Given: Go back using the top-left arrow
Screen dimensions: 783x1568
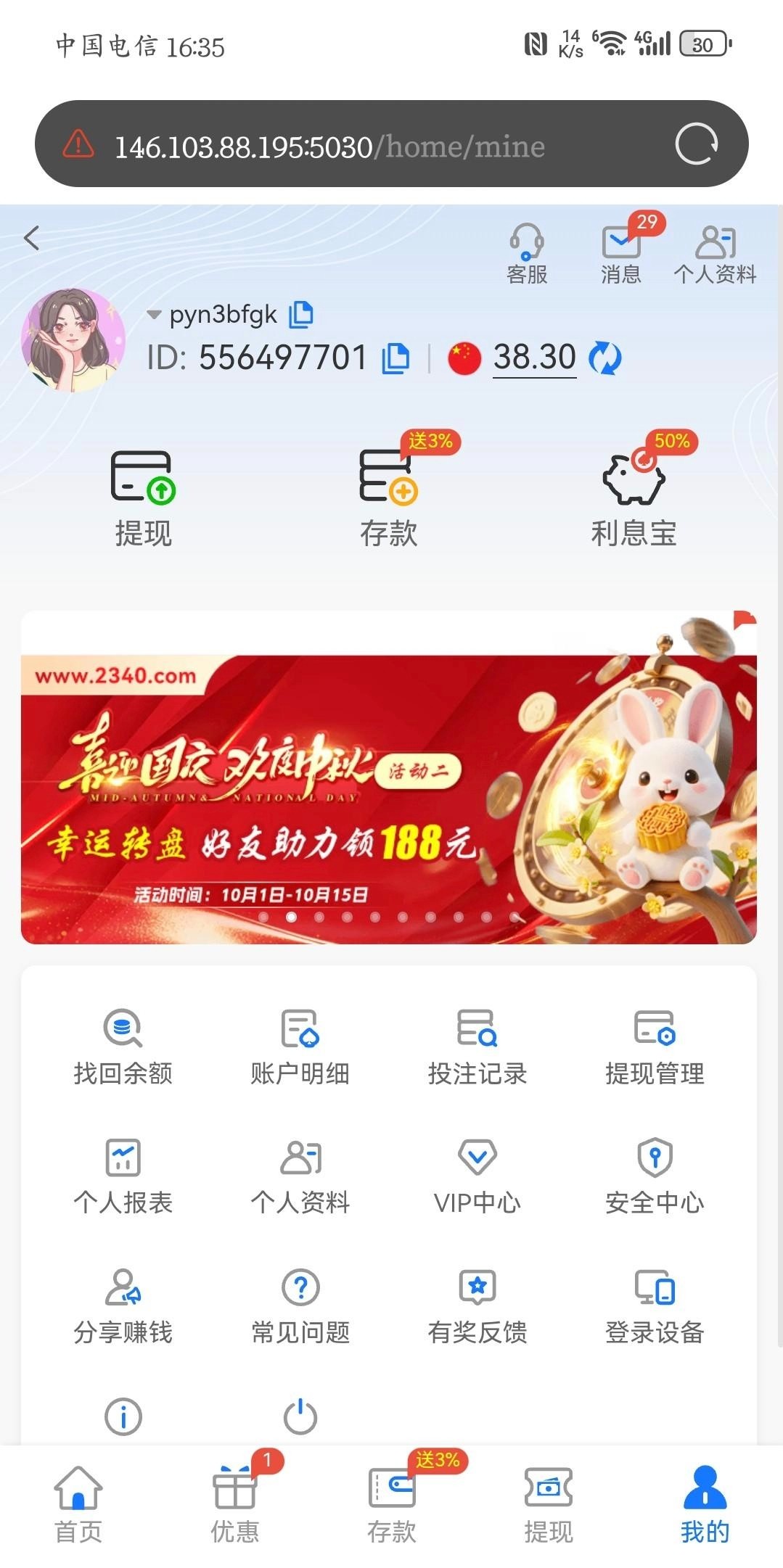Looking at the screenshot, I should [32, 238].
